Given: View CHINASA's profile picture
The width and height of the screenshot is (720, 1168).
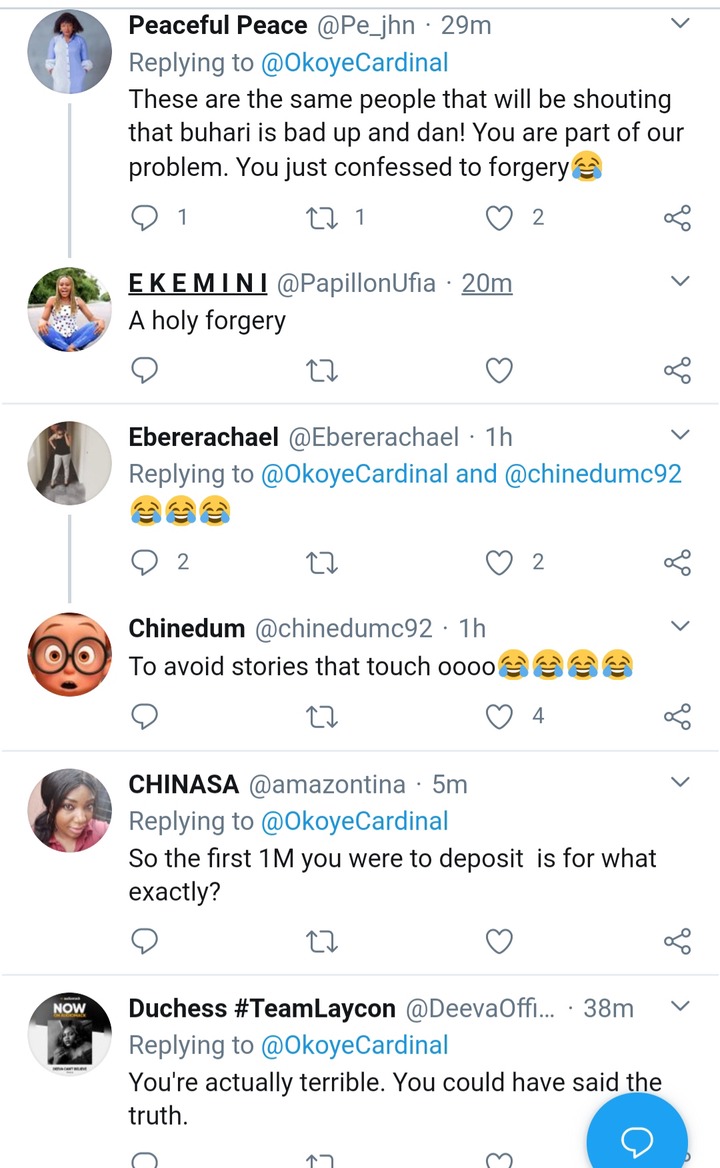Looking at the screenshot, I should coord(69,810).
